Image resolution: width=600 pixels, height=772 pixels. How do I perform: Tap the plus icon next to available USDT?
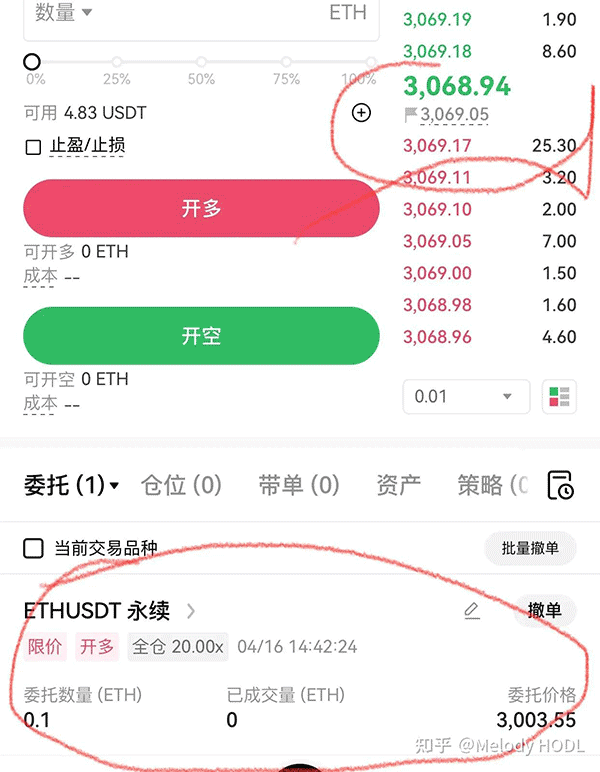[362, 113]
